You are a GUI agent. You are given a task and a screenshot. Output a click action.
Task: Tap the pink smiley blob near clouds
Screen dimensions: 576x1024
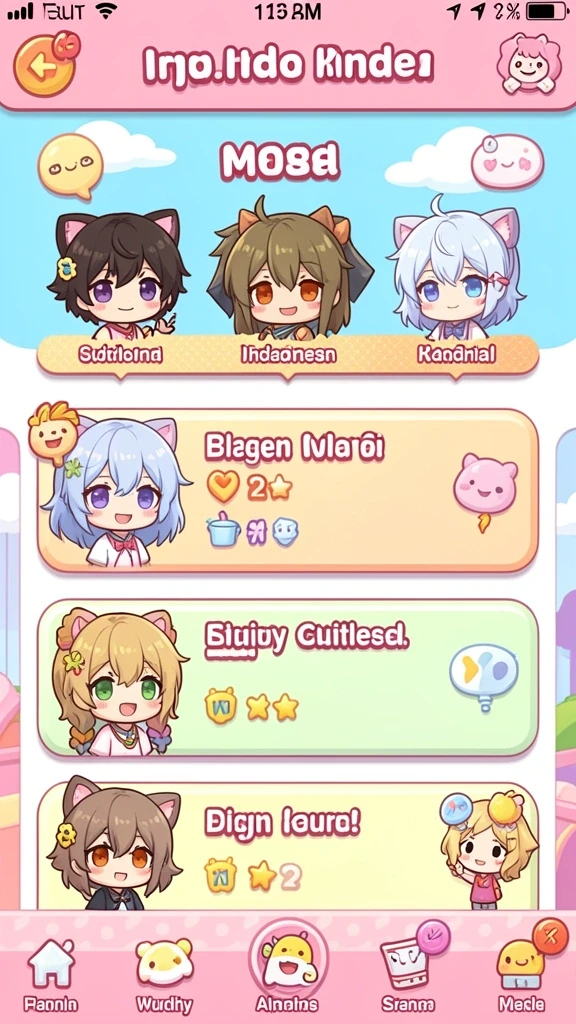[507, 161]
